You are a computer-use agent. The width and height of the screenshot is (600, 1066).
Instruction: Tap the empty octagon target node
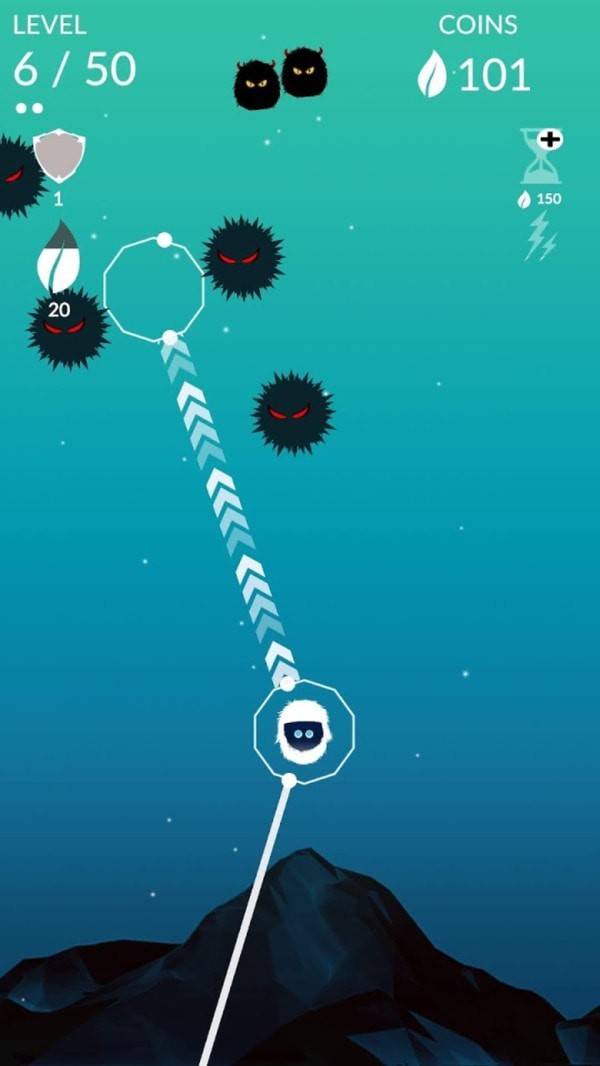click(154, 290)
